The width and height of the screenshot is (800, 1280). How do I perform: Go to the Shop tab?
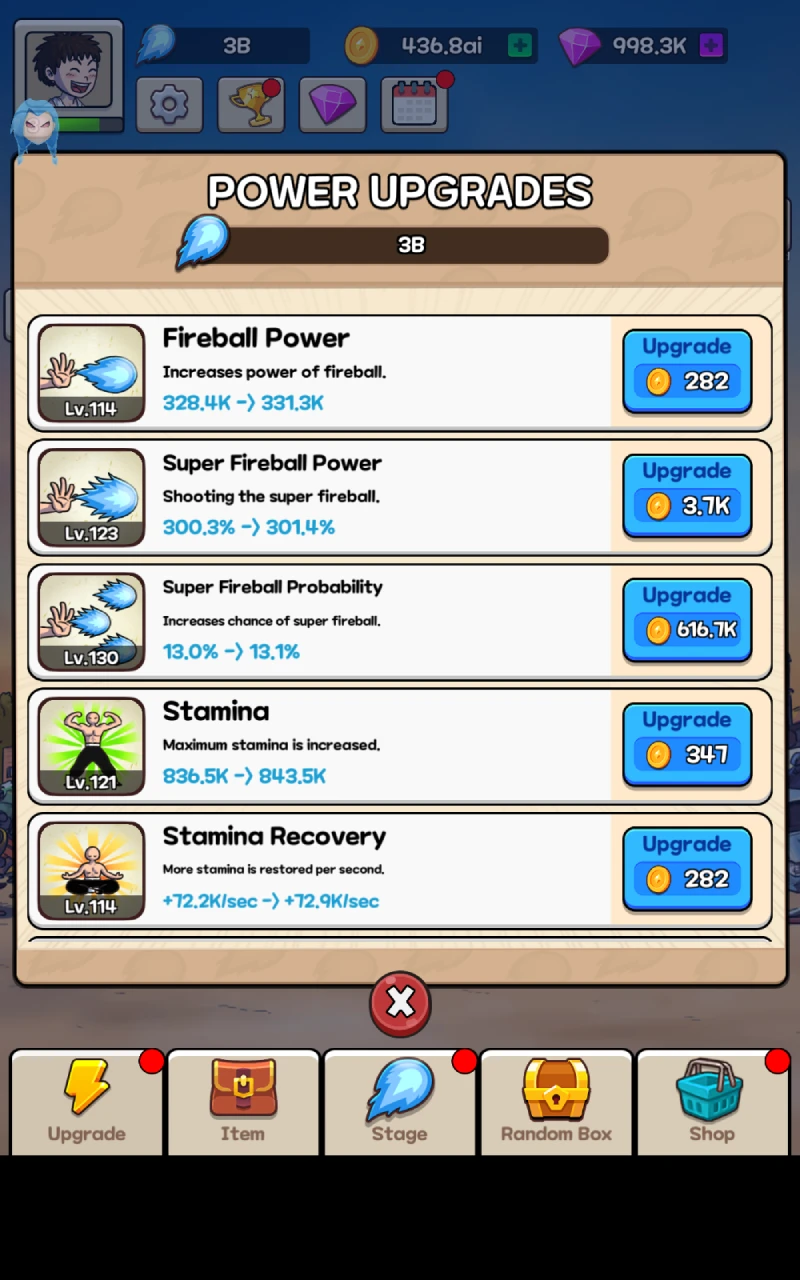click(x=712, y=1102)
